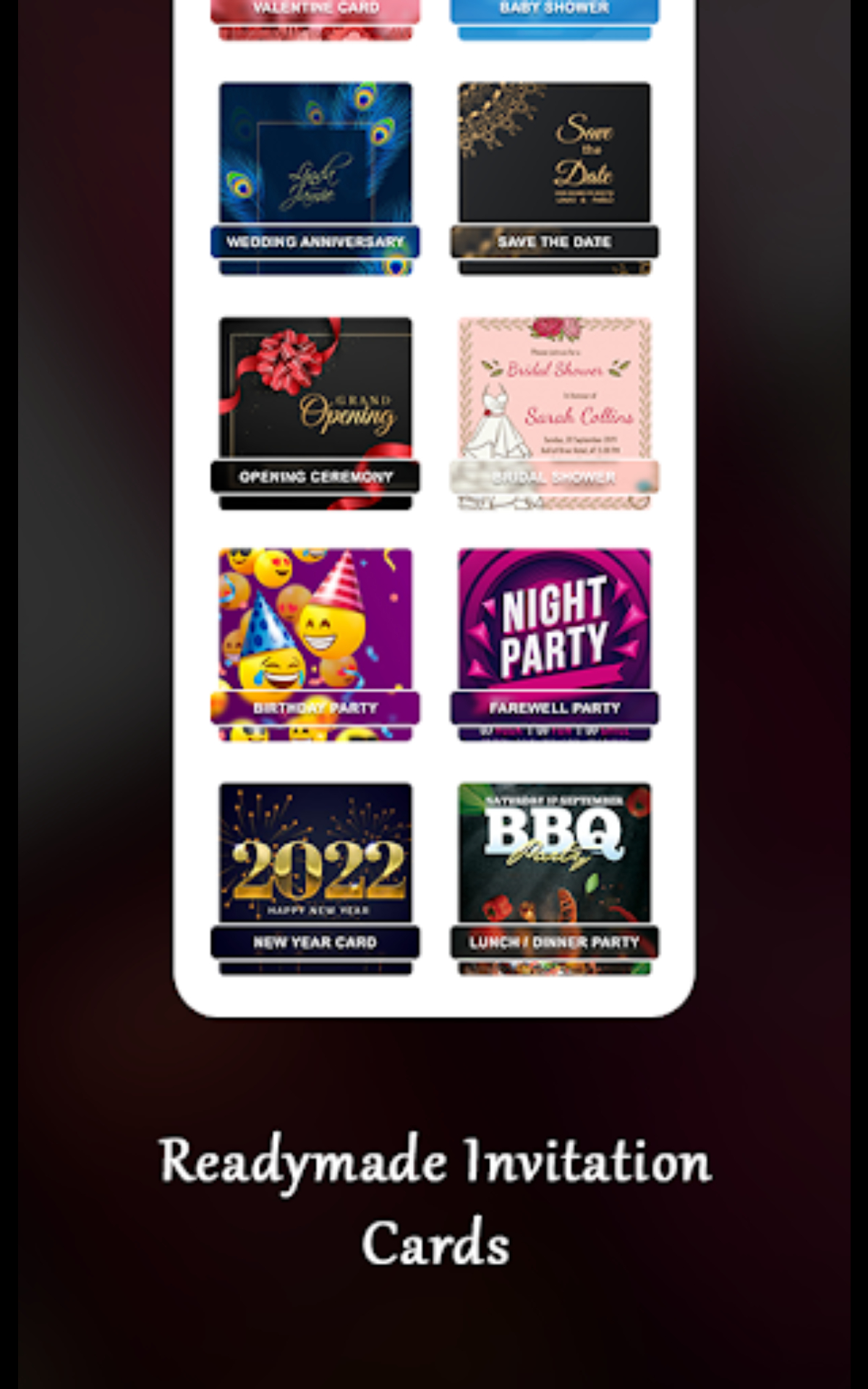
Task: Click the Farewell Party label
Action: click(x=554, y=710)
